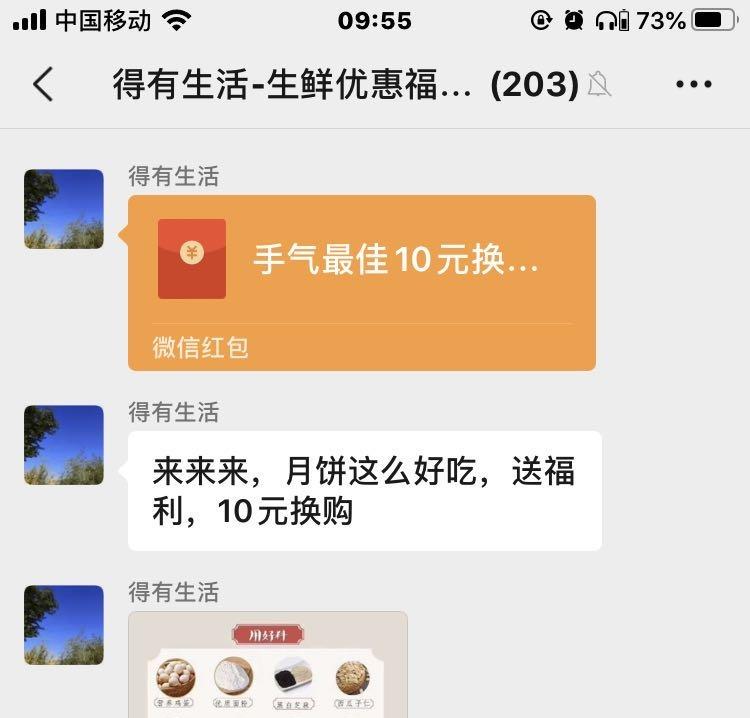Image resolution: width=750 pixels, height=718 pixels.
Task: Go back from the group chat
Action: [x=43, y=85]
